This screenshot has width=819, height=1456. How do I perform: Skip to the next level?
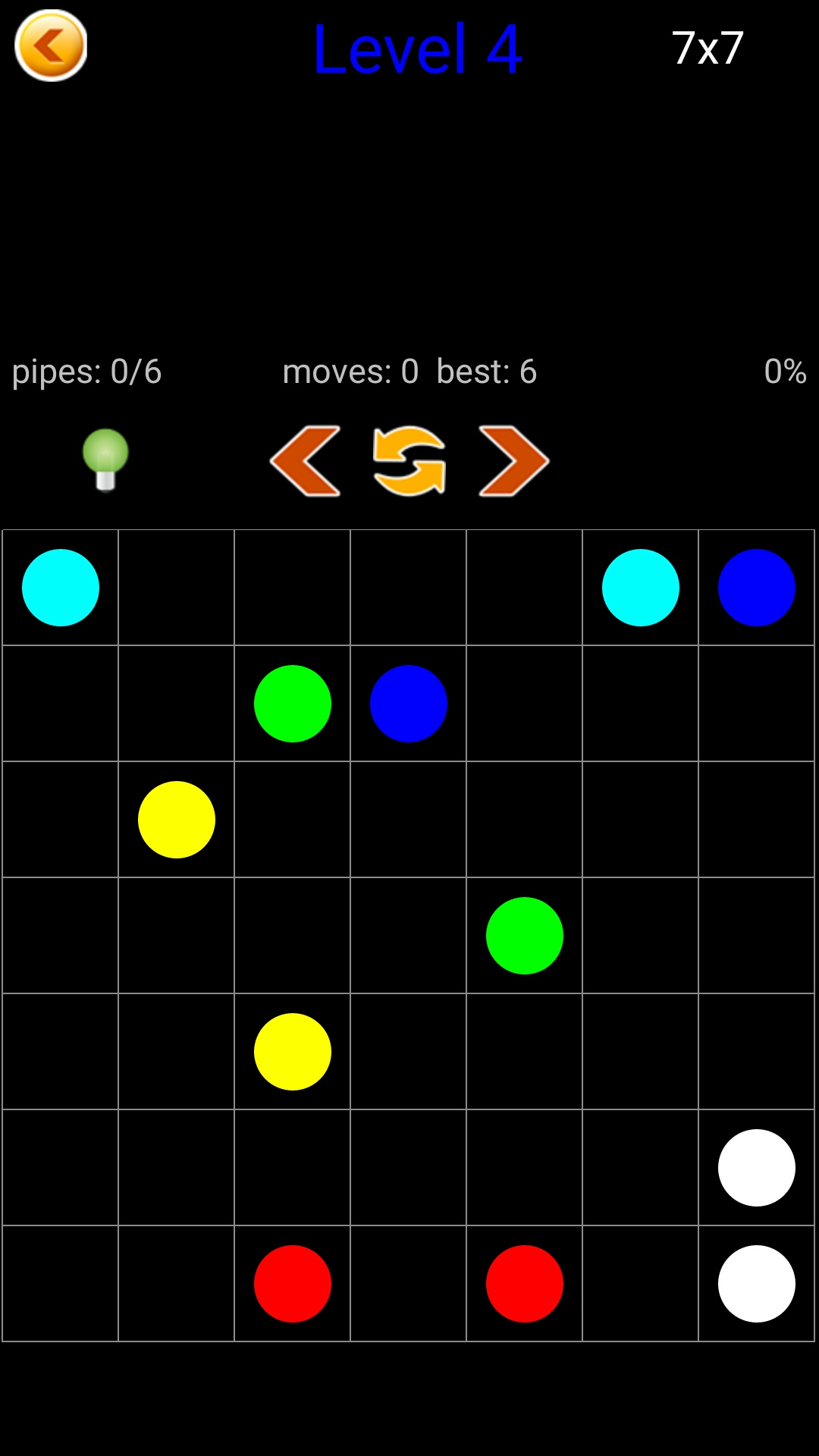[513, 461]
